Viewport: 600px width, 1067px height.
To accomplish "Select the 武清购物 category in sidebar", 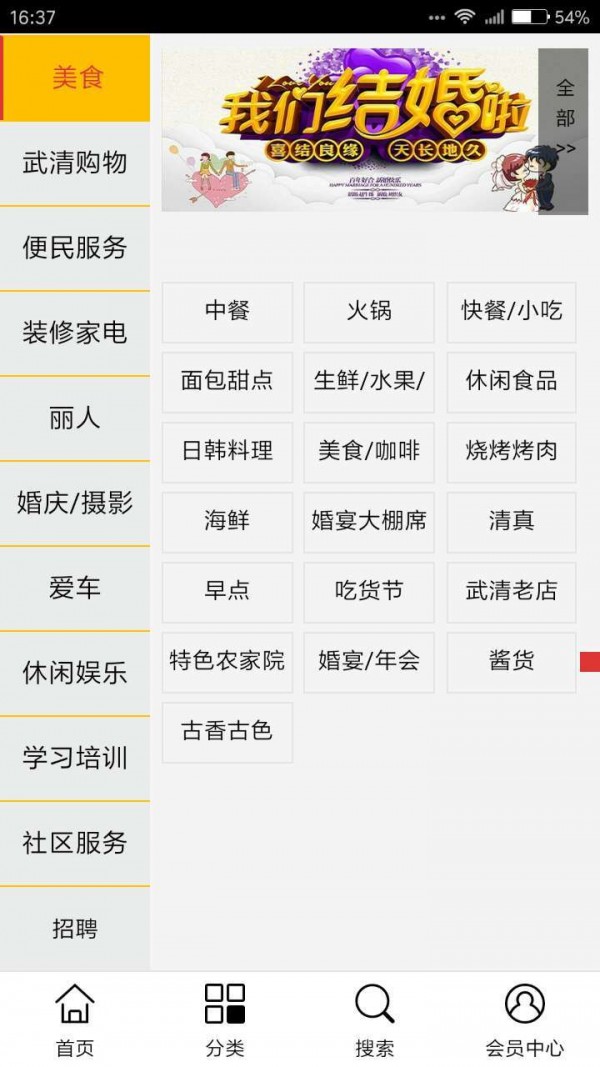I will tap(75, 164).
